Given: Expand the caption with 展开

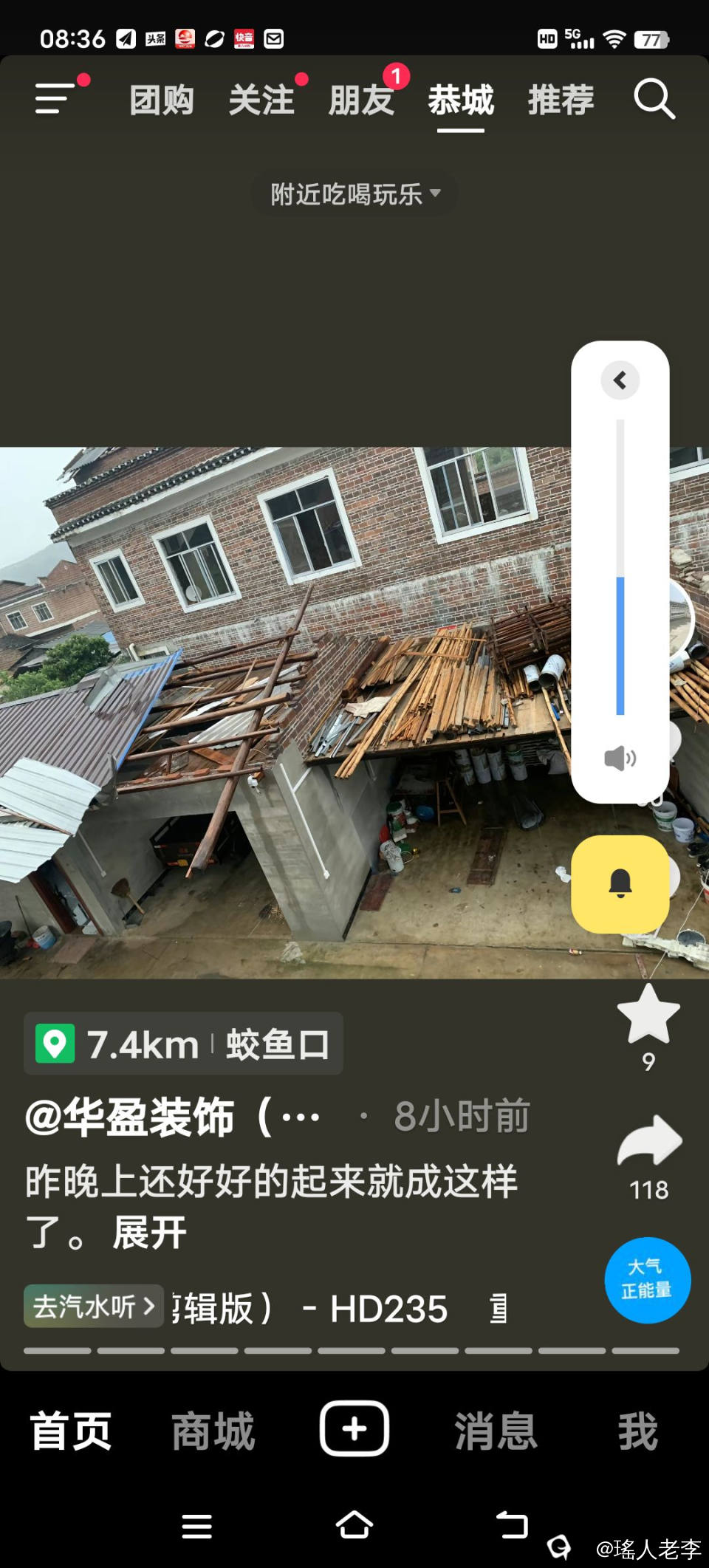Looking at the screenshot, I should pos(150,1232).
